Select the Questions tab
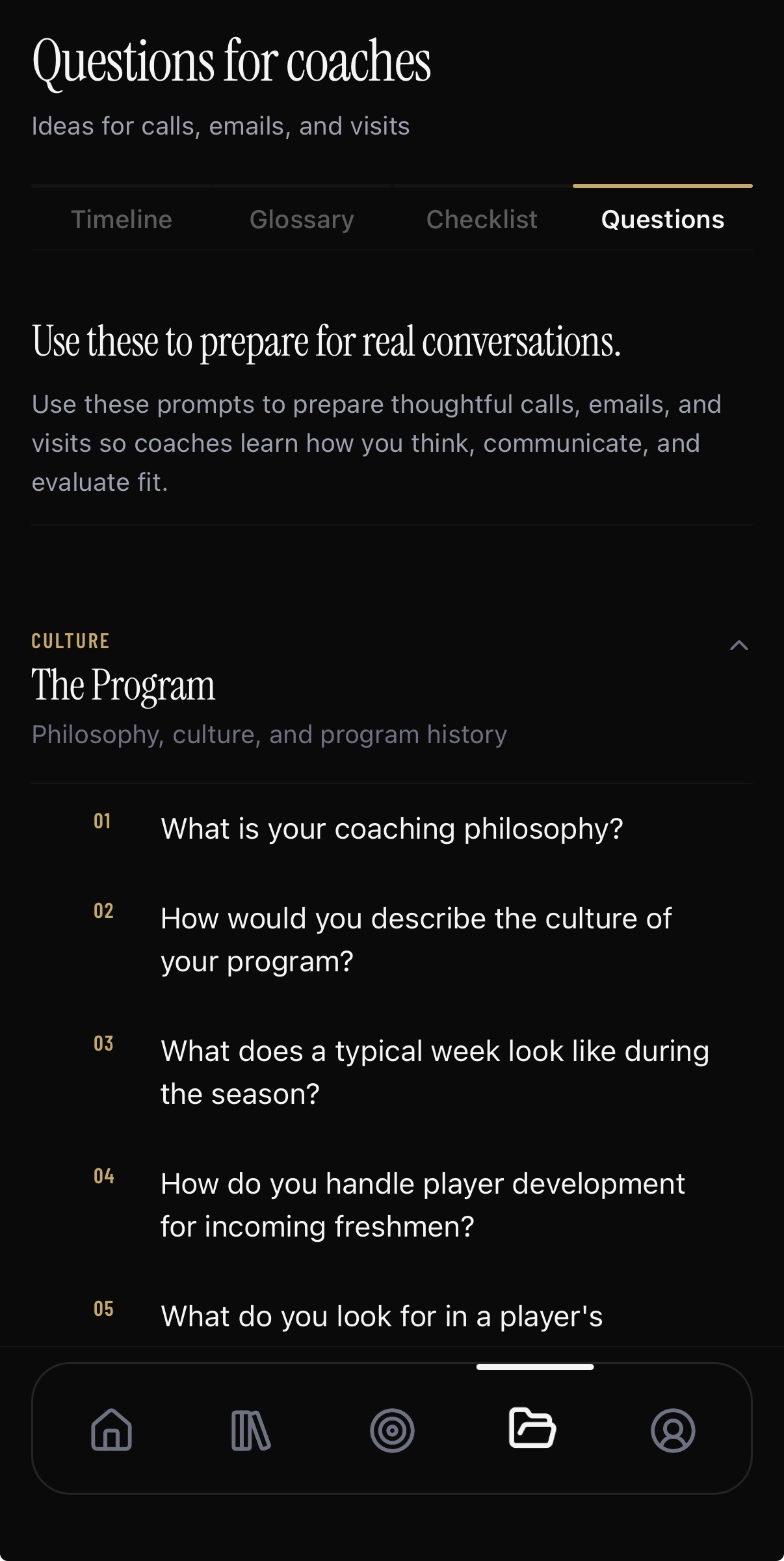The width and height of the screenshot is (784, 1561). (662, 220)
